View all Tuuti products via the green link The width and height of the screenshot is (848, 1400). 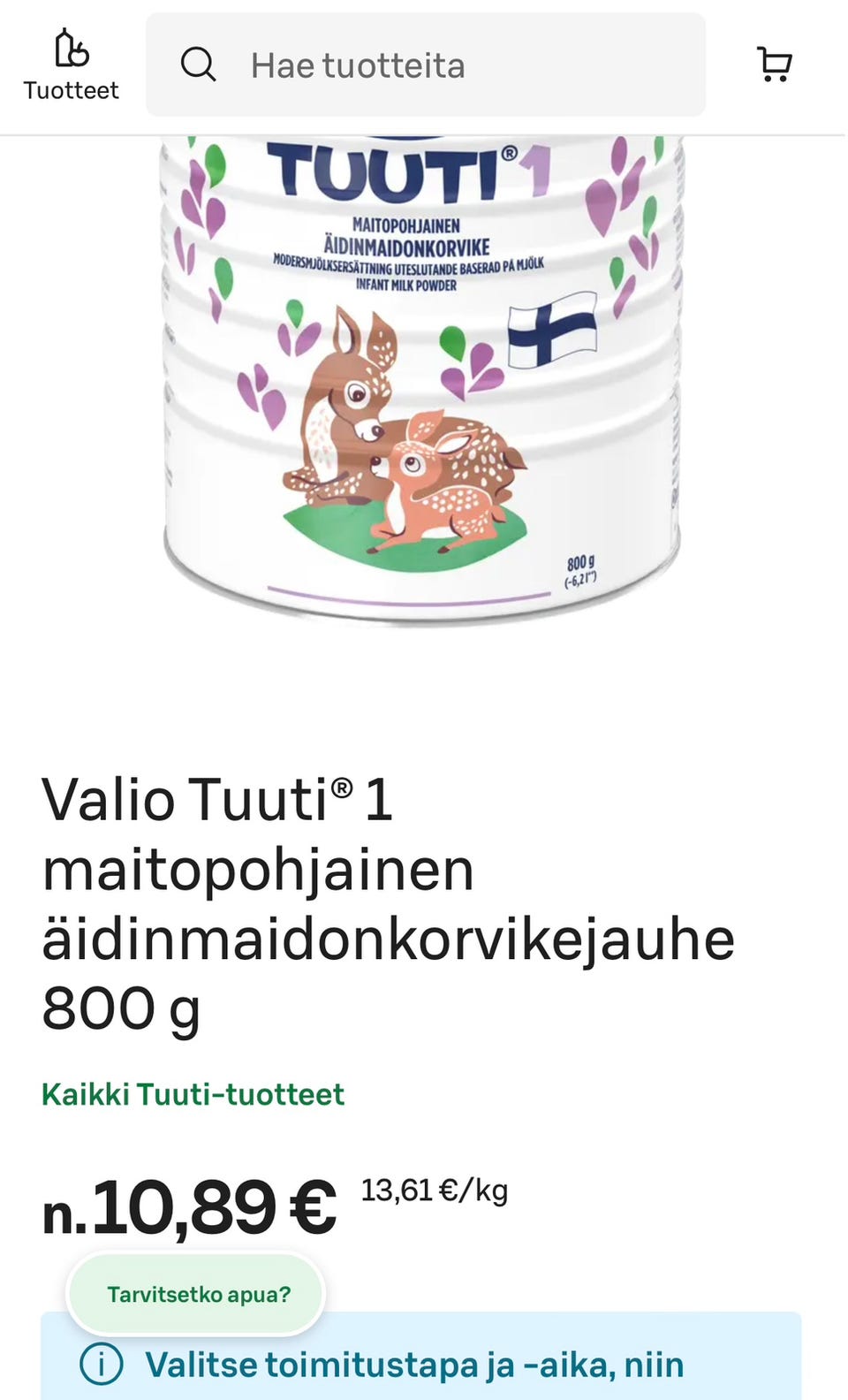194,1094
